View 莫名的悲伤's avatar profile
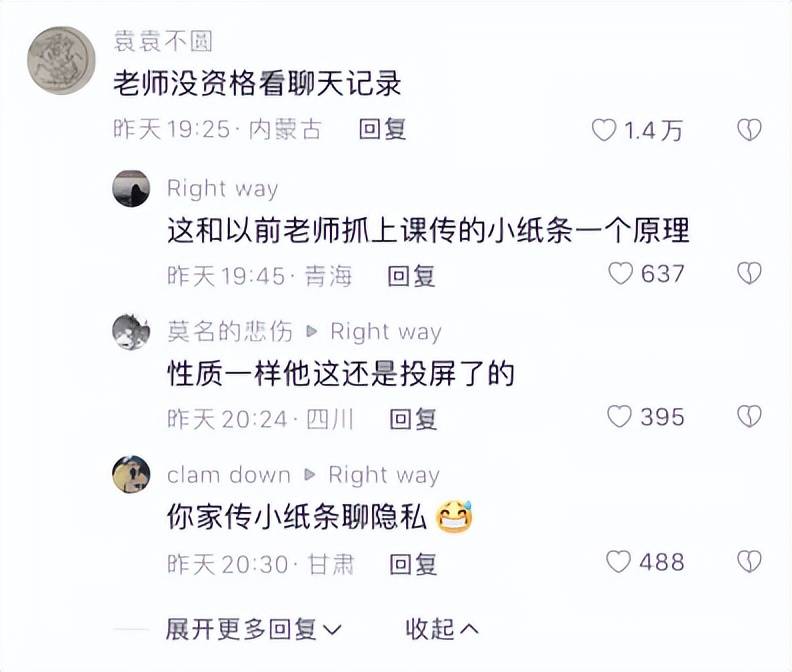The height and width of the screenshot is (672, 792). click(131, 331)
